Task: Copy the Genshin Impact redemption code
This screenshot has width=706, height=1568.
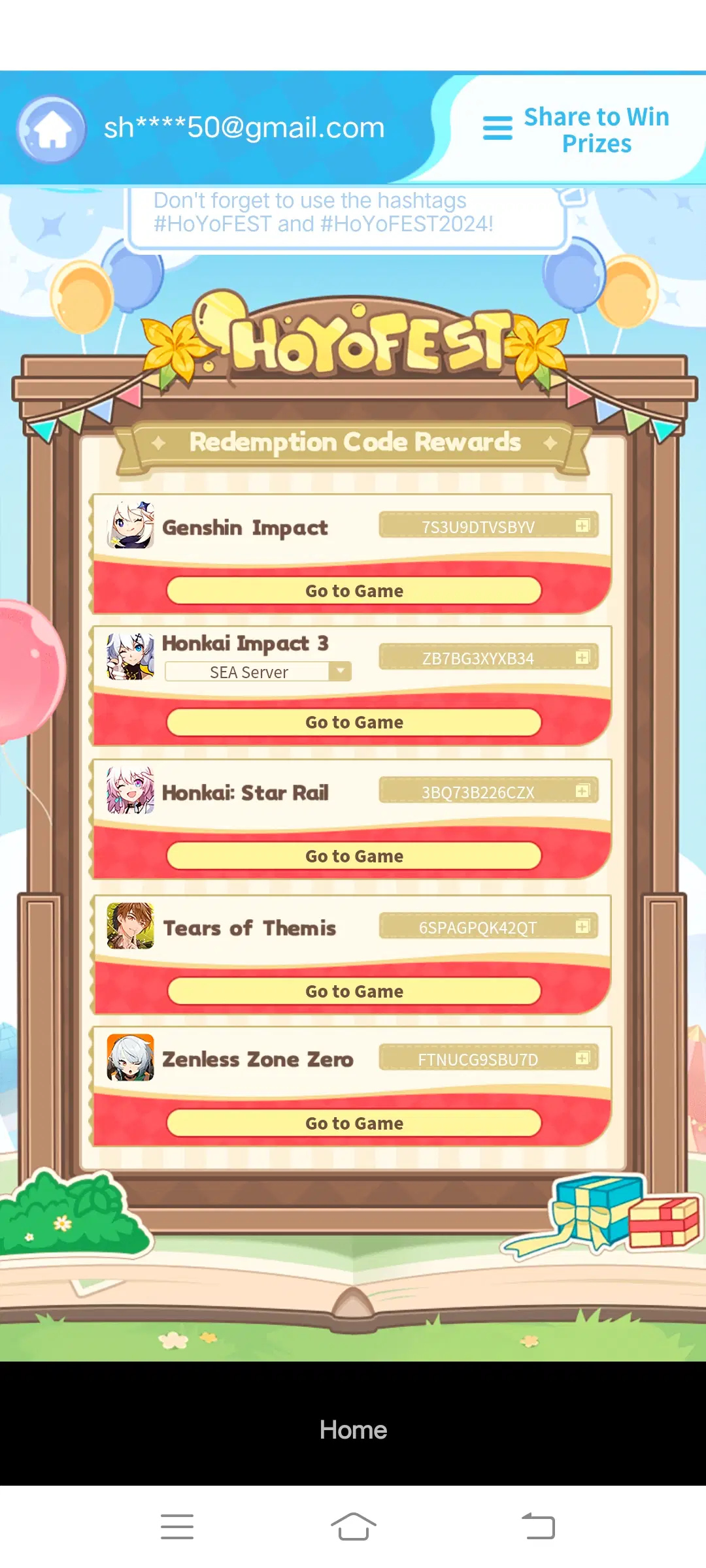Action: pyautogui.click(x=583, y=525)
